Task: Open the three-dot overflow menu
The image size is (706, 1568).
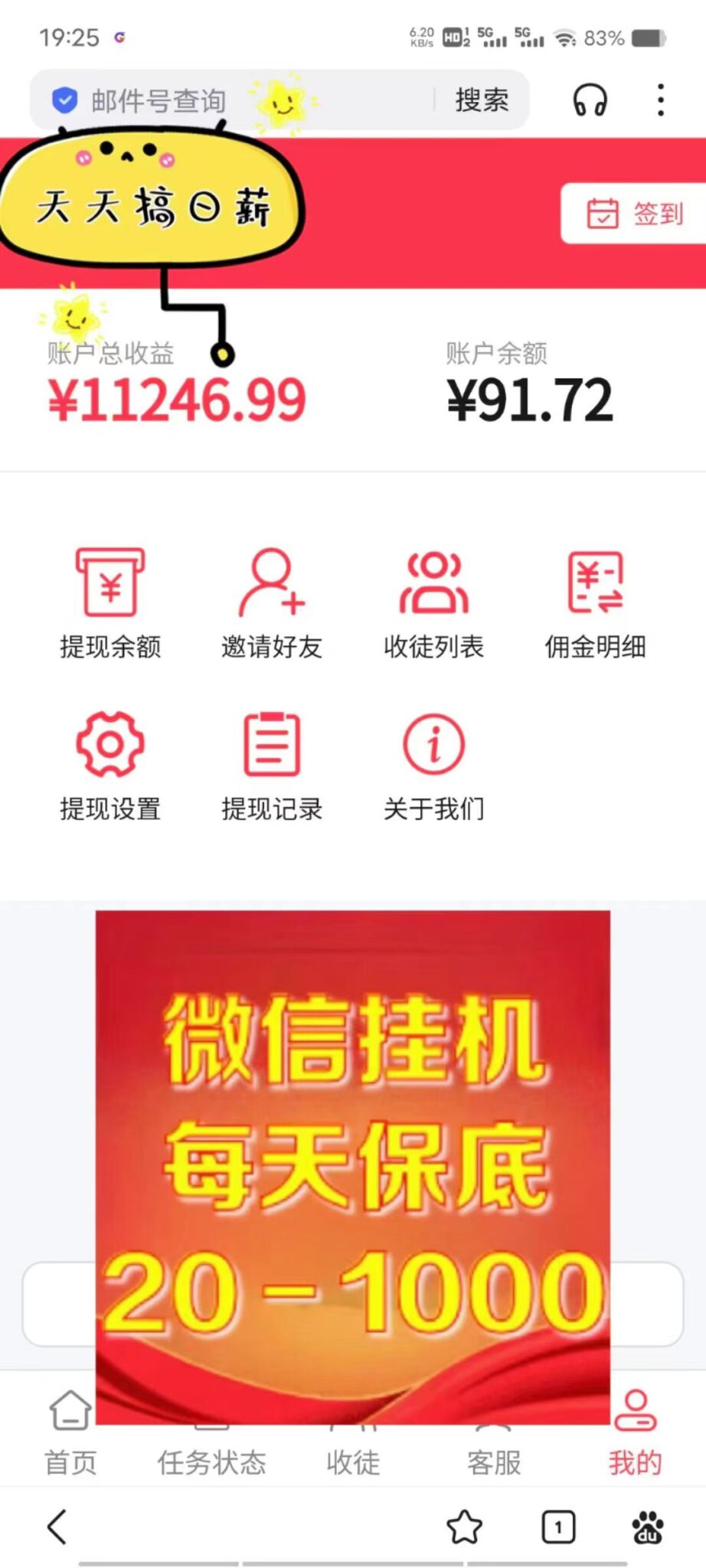Action: click(660, 100)
